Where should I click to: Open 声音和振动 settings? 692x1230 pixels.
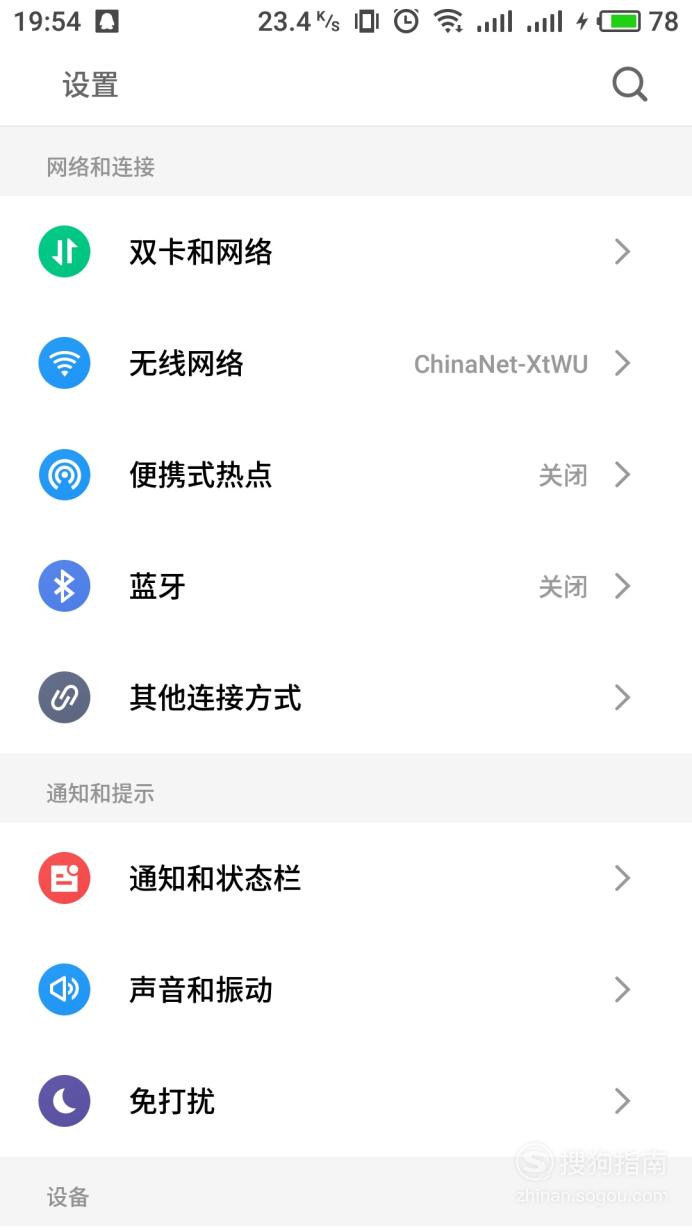click(346, 990)
